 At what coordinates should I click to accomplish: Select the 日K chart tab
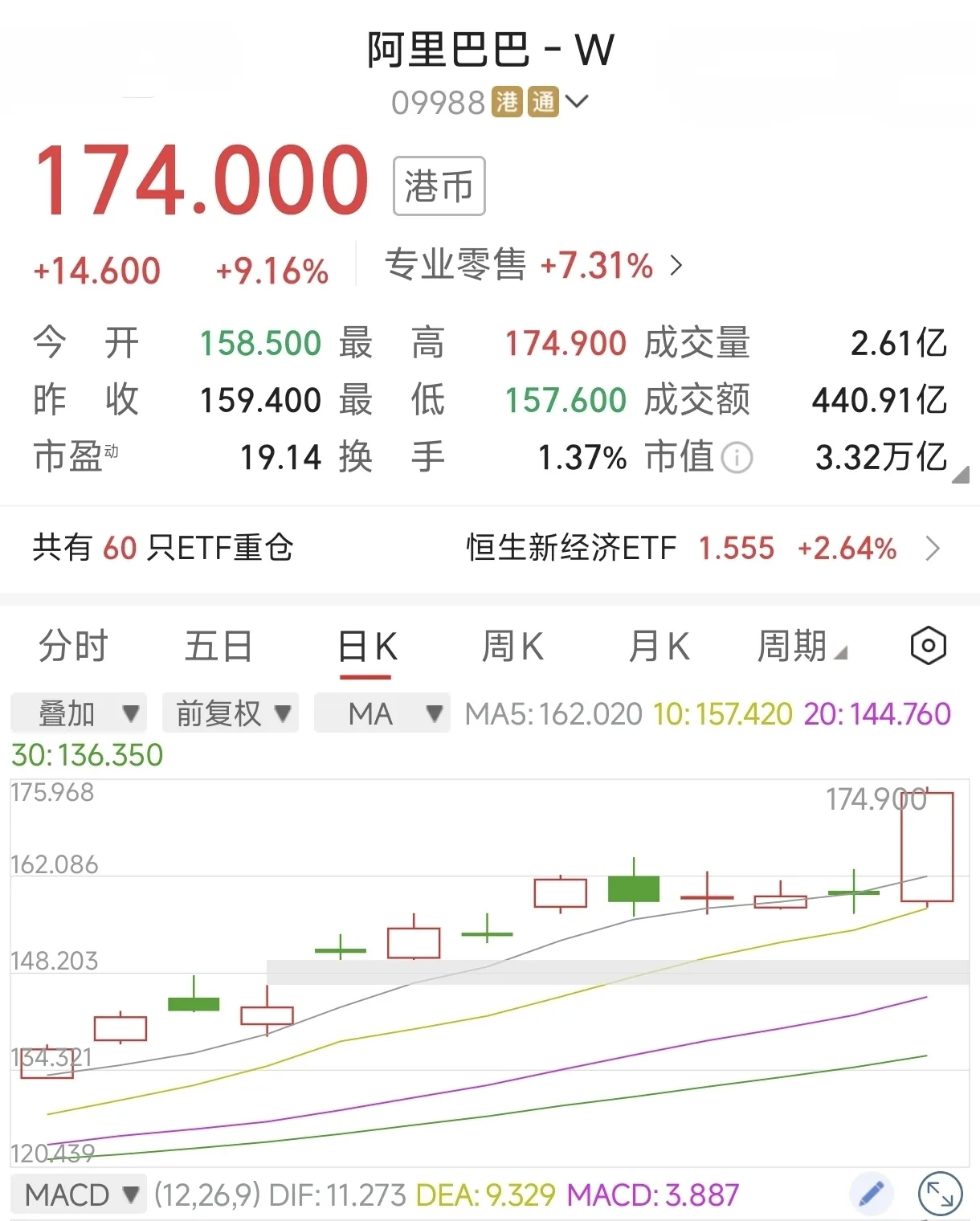(367, 647)
